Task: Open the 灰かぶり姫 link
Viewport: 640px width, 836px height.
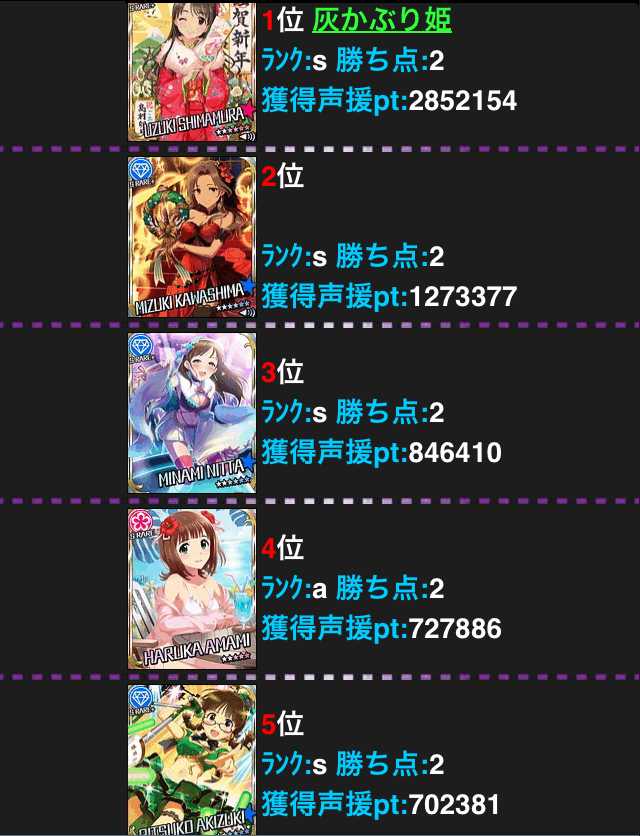Action: coord(381,20)
